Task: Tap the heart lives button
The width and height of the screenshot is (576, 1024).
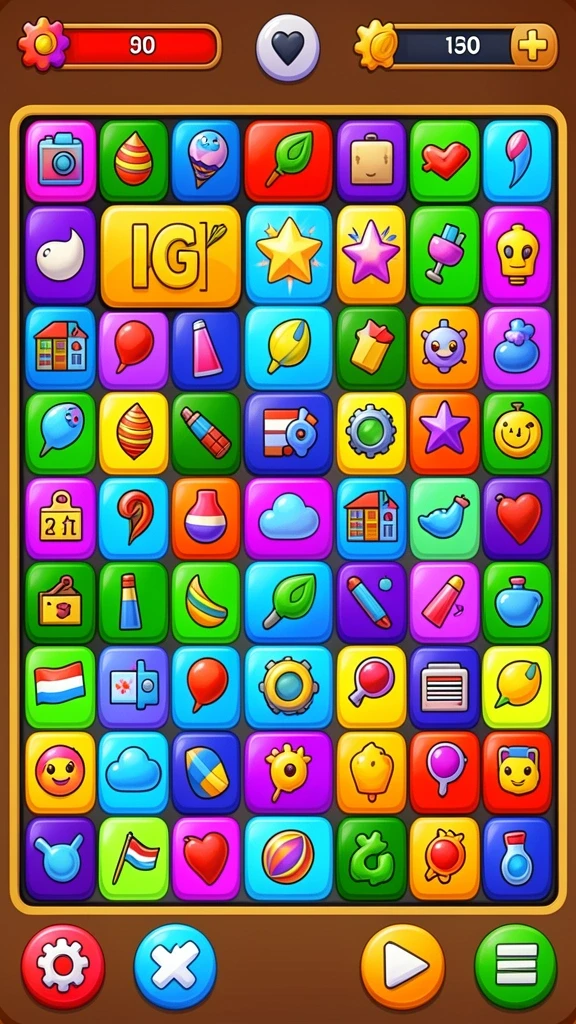Action: pos(288,47)
